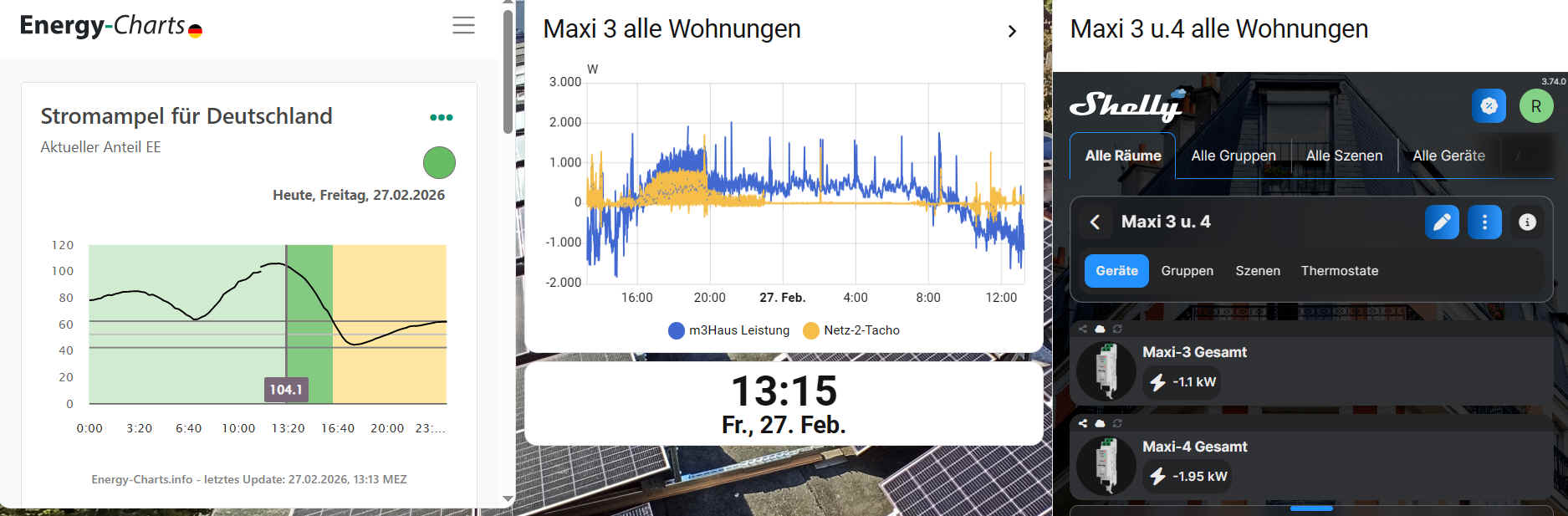Viewport: 1568px width, 516px height.
Task: Tap the blue round icon beside the avatar
Action: [x=1489, y=106]
